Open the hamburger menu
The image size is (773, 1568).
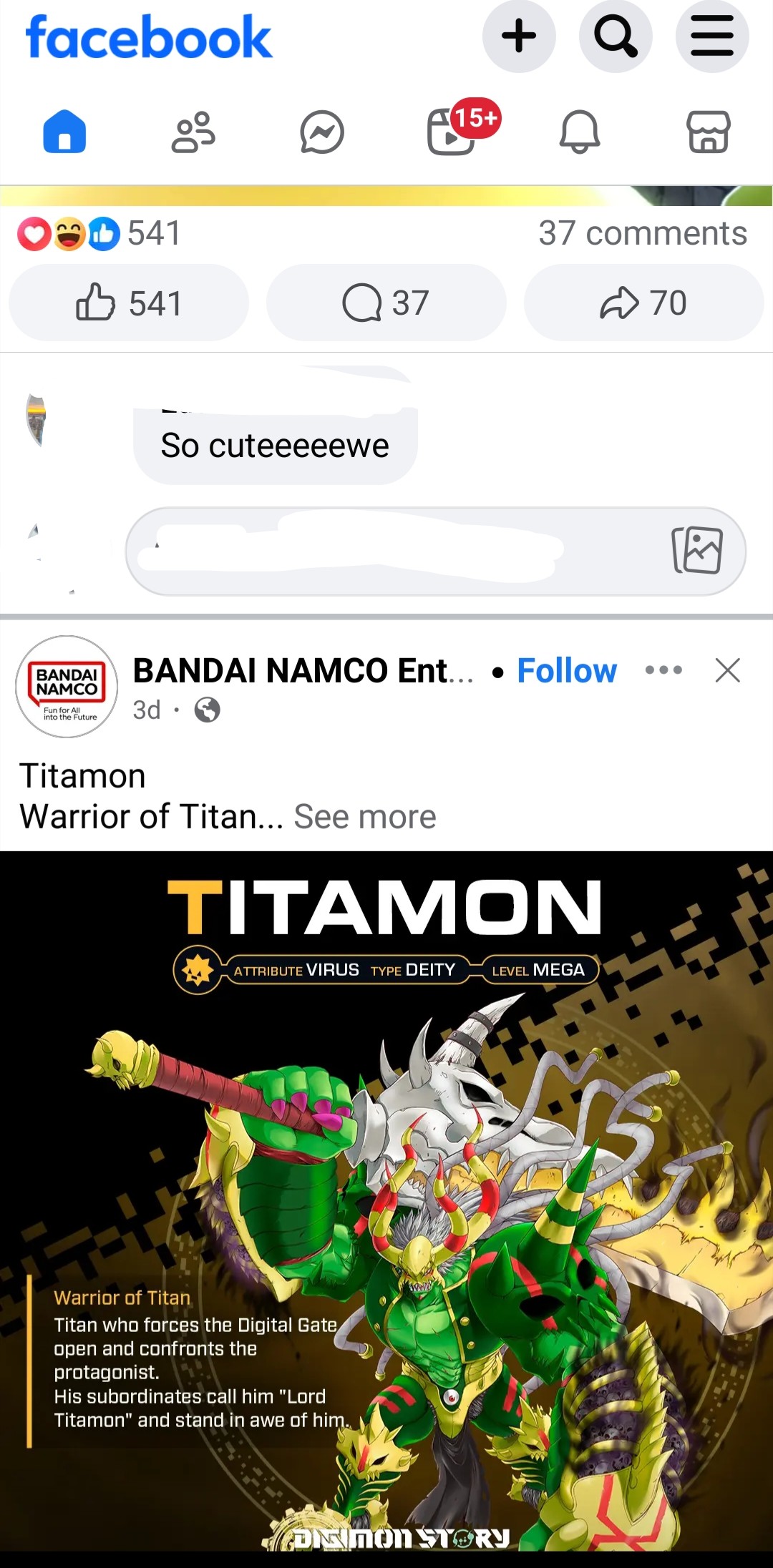[711, 36]
